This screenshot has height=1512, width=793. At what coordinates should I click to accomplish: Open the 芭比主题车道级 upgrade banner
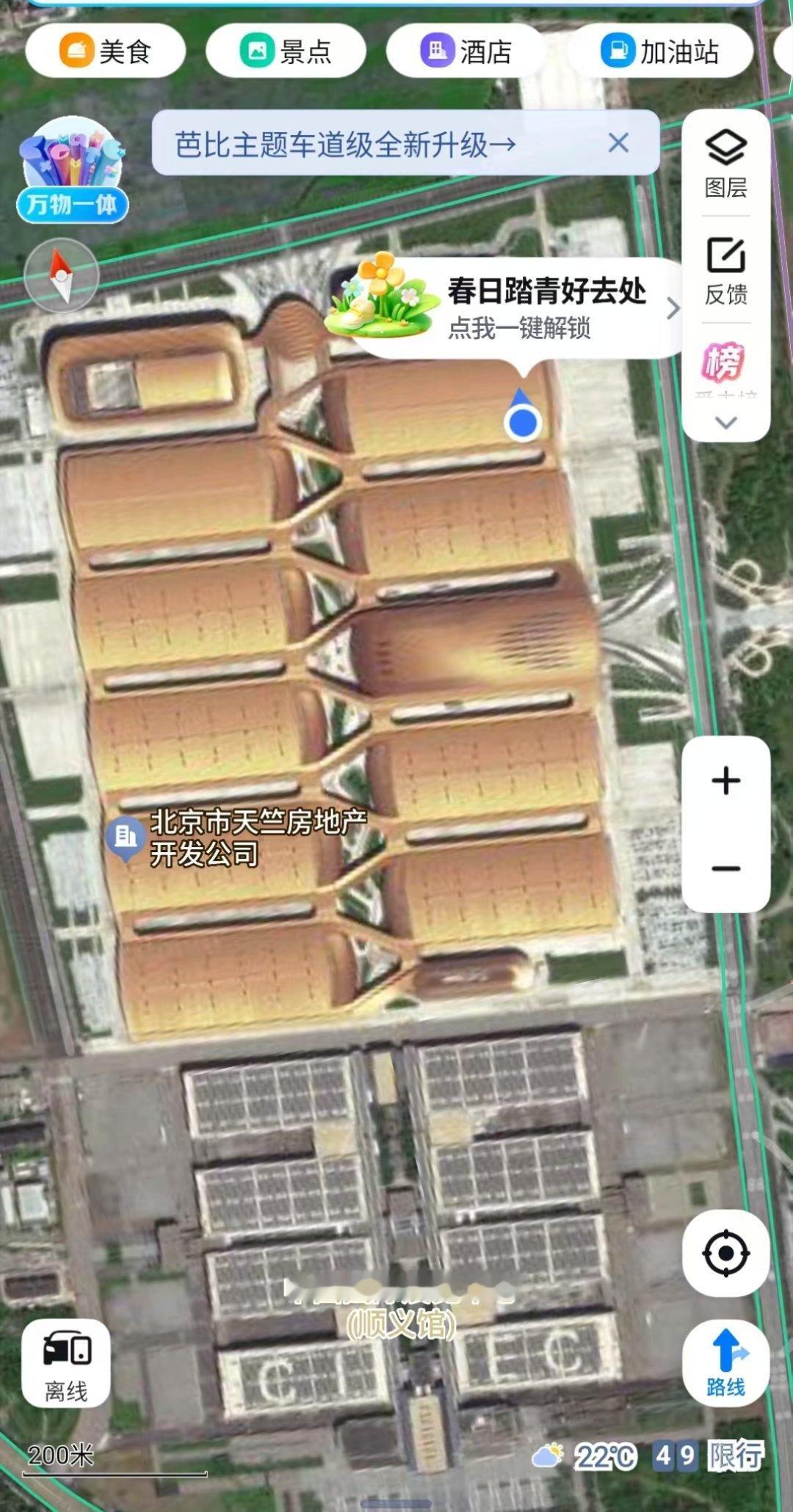pos(345,145)
